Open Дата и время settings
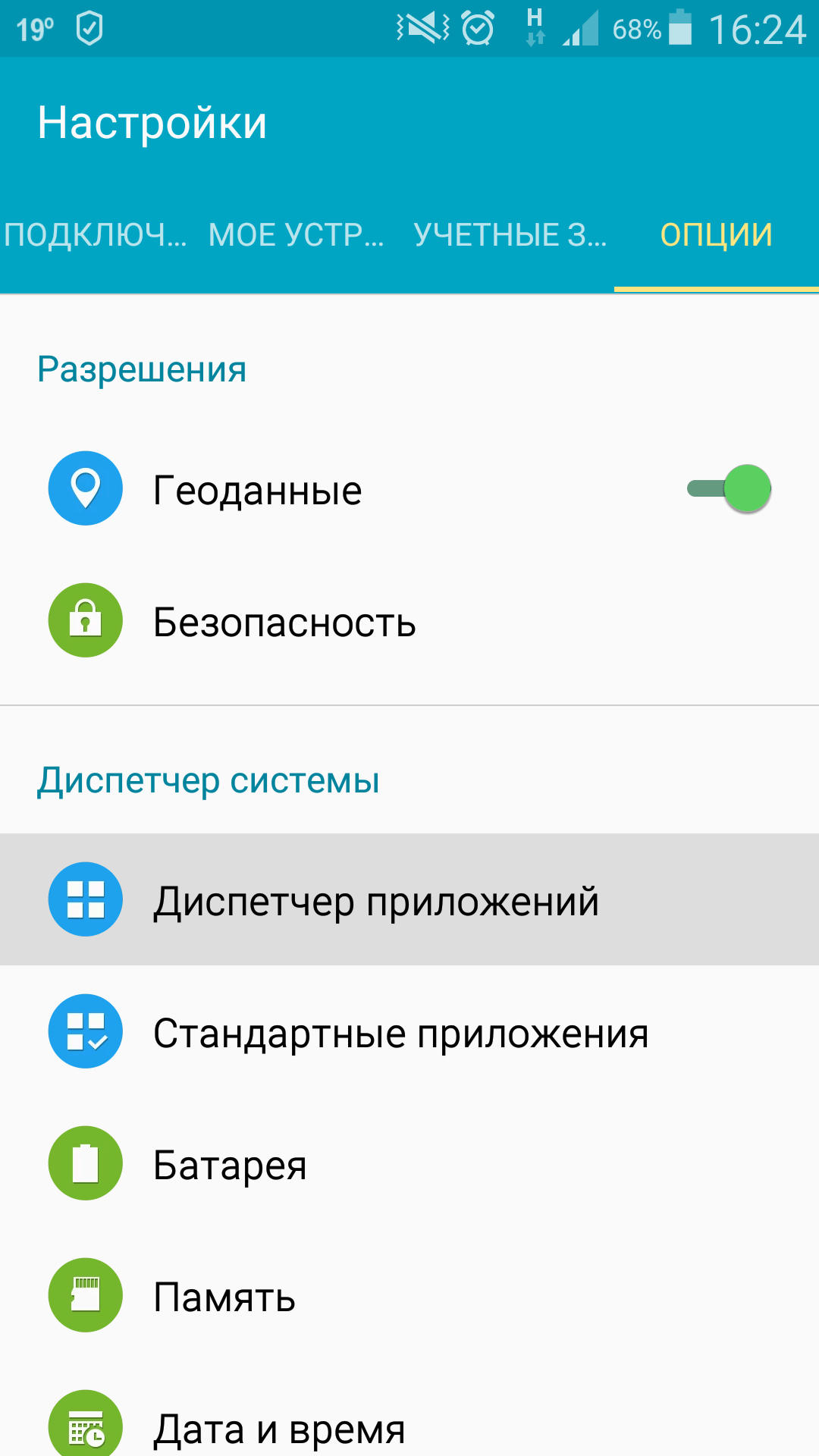 279,1429
